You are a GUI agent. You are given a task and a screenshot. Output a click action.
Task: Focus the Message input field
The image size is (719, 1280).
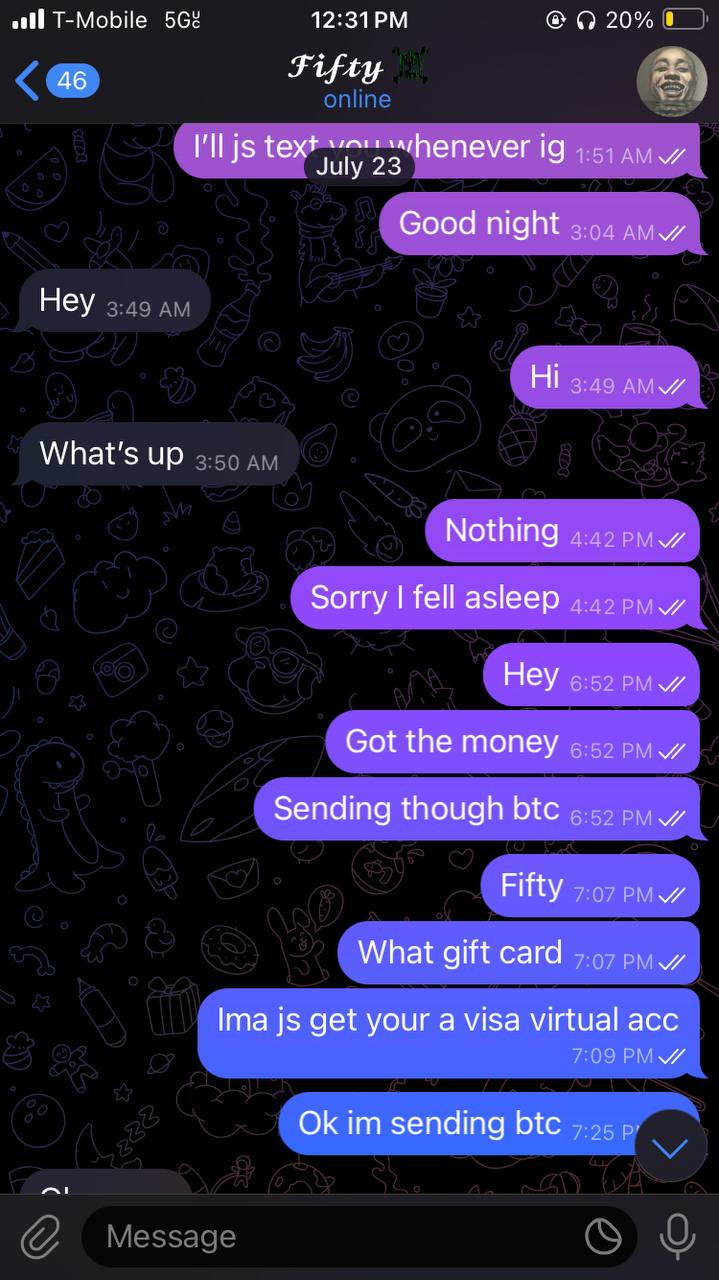pos(330,1237)
